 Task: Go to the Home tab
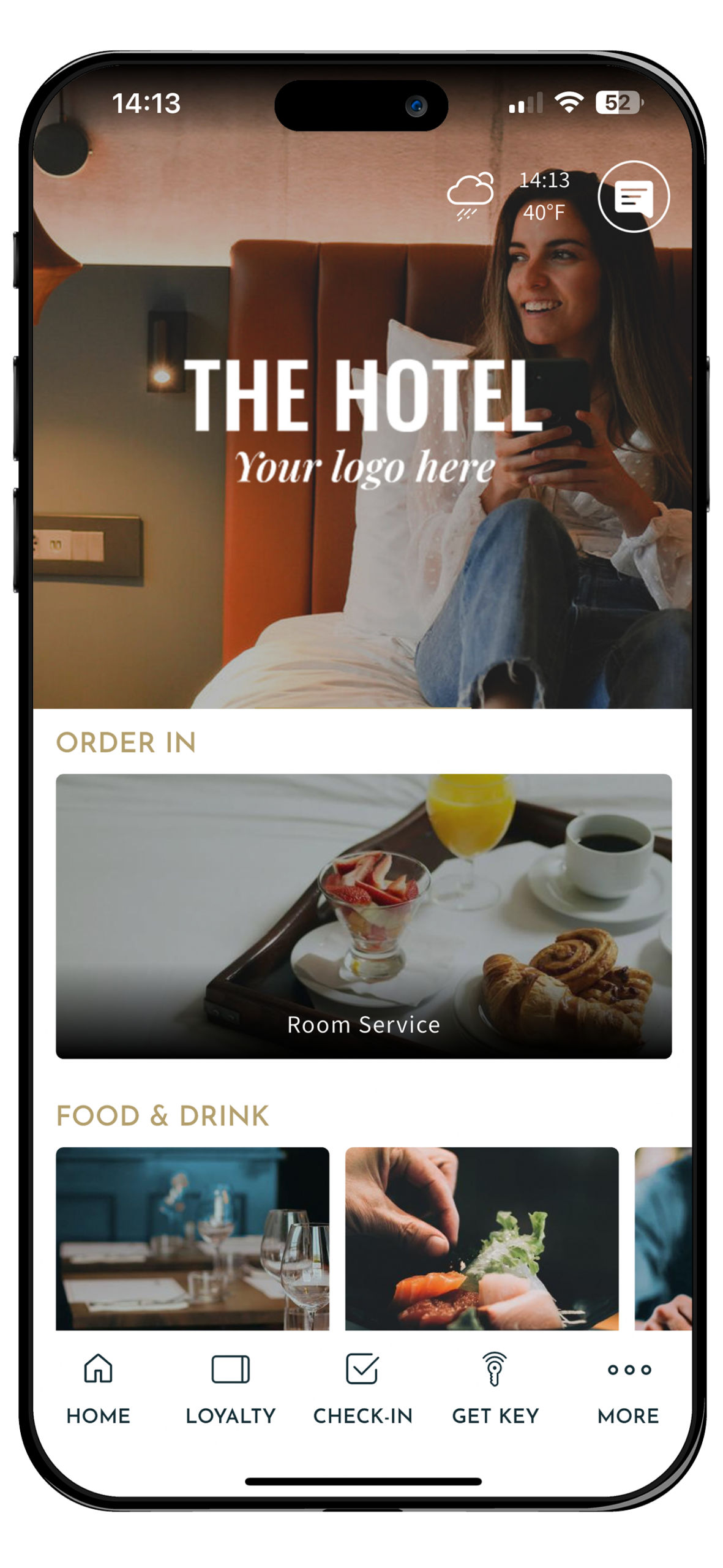[98, 1389]
